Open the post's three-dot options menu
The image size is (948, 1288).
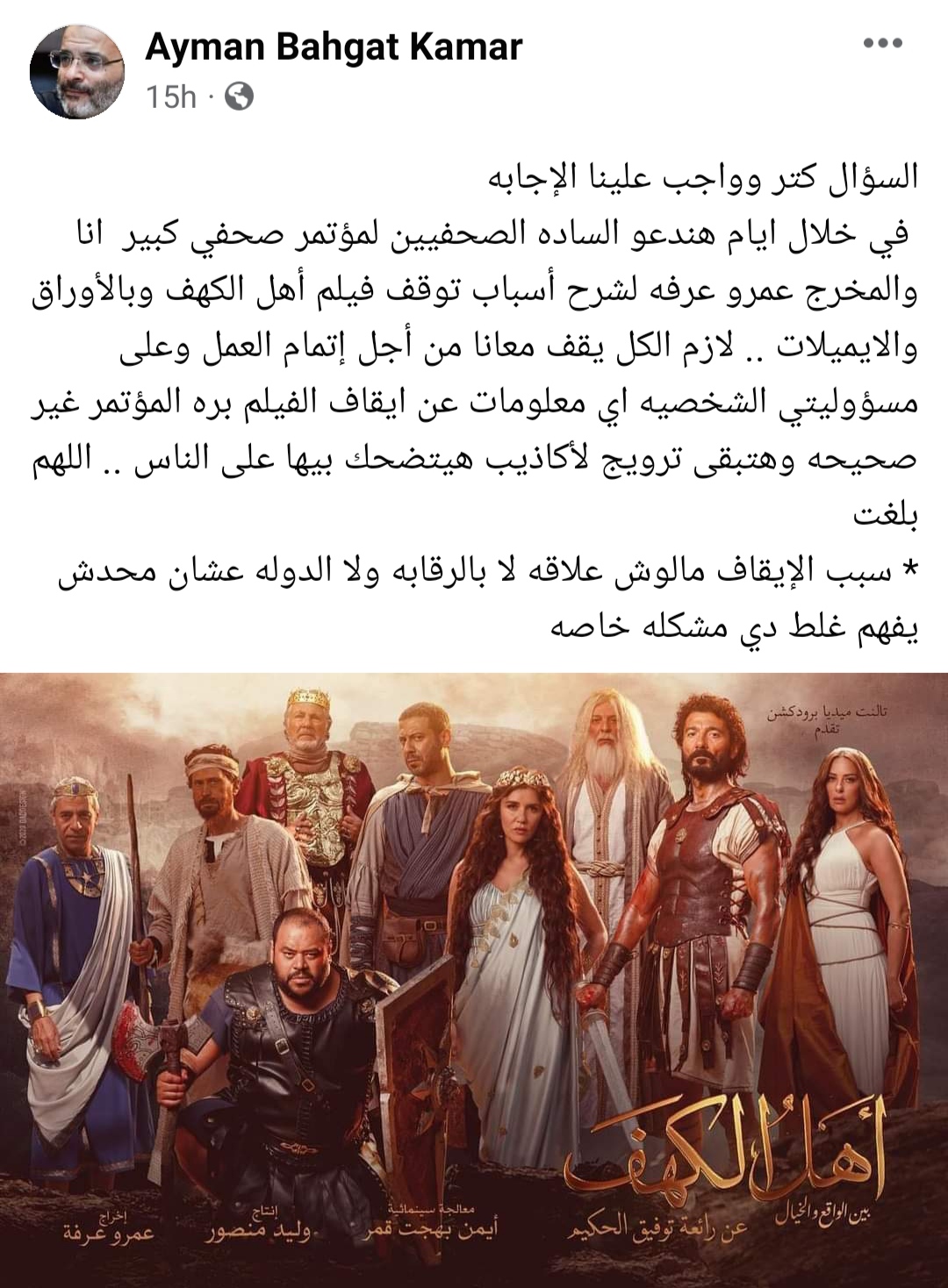(x=882, y=45)
